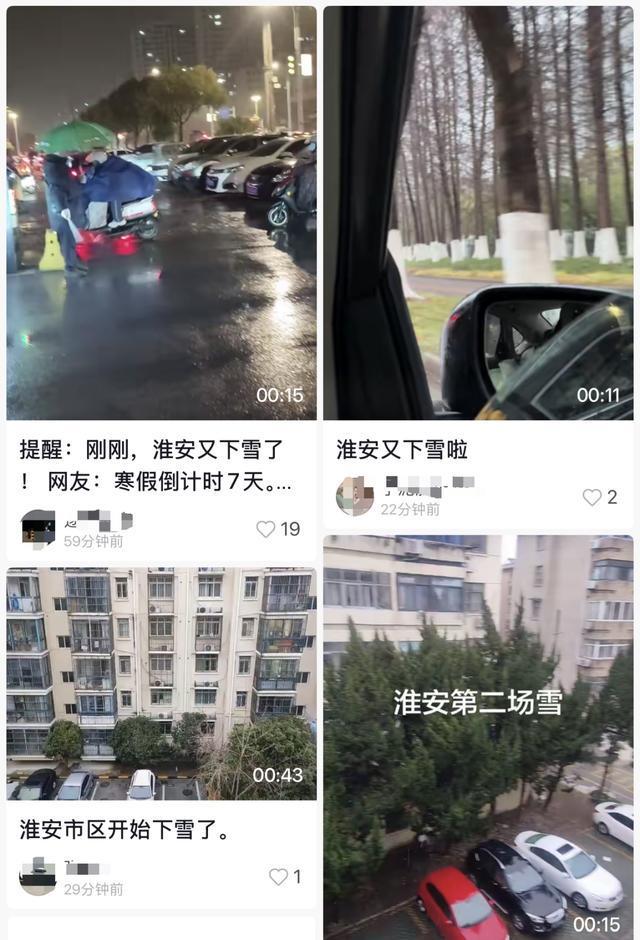The image size is (640, 940).
Task: Open the avatar of the post from 59分钟前
Action: [x=38, y=529]
